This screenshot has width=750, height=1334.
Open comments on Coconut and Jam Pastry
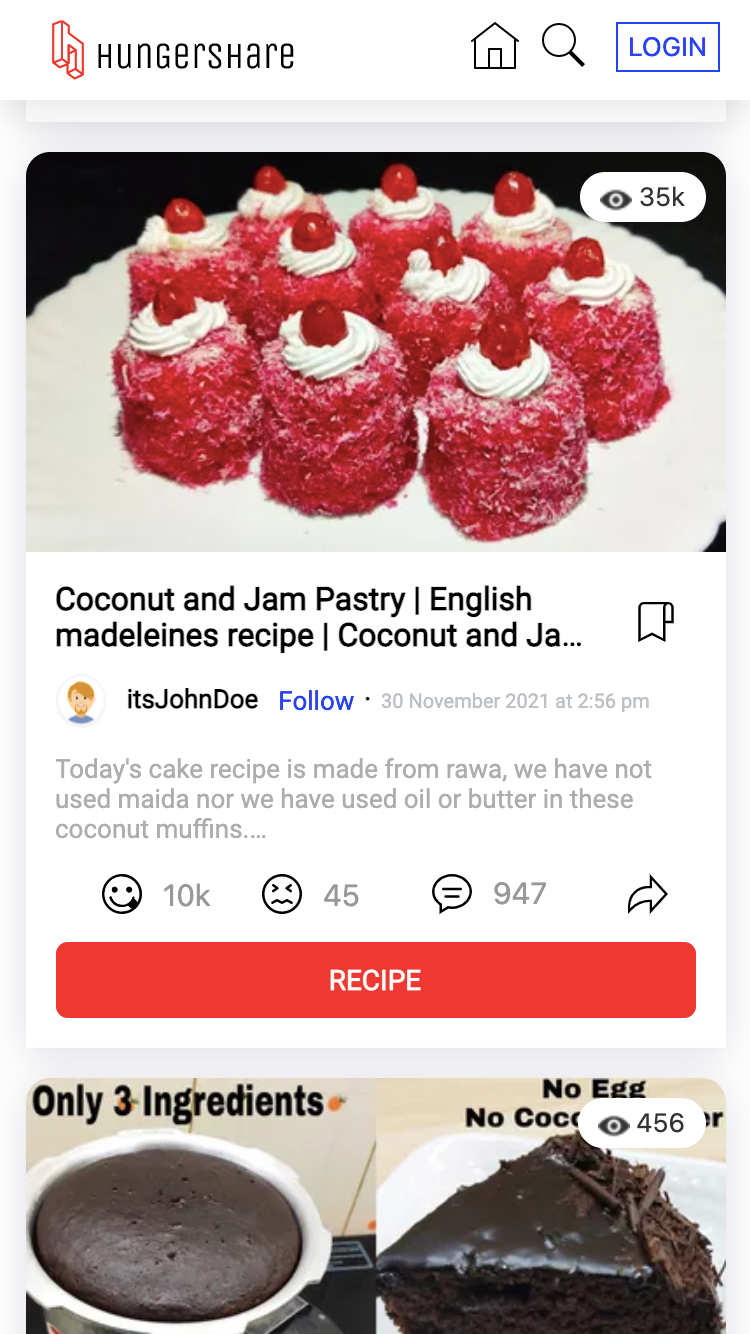[452, 893]
